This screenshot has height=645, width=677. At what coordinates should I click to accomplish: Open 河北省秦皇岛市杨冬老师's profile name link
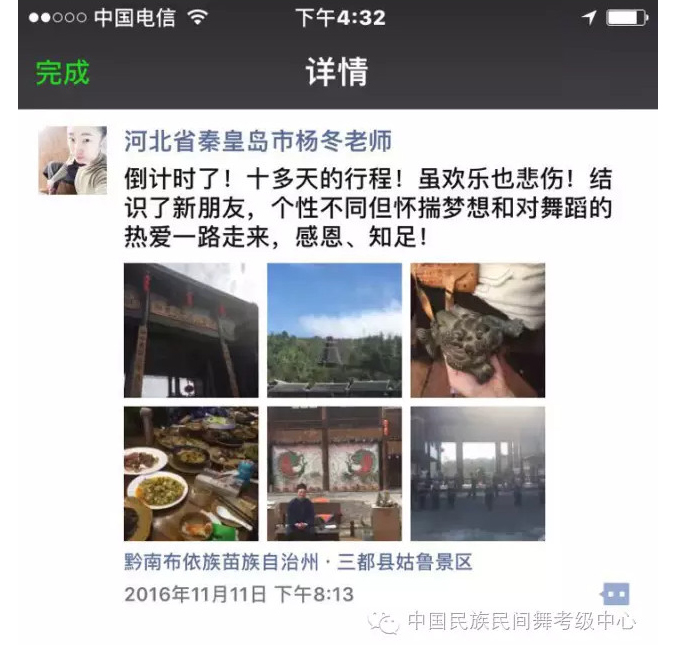(258, 141)
